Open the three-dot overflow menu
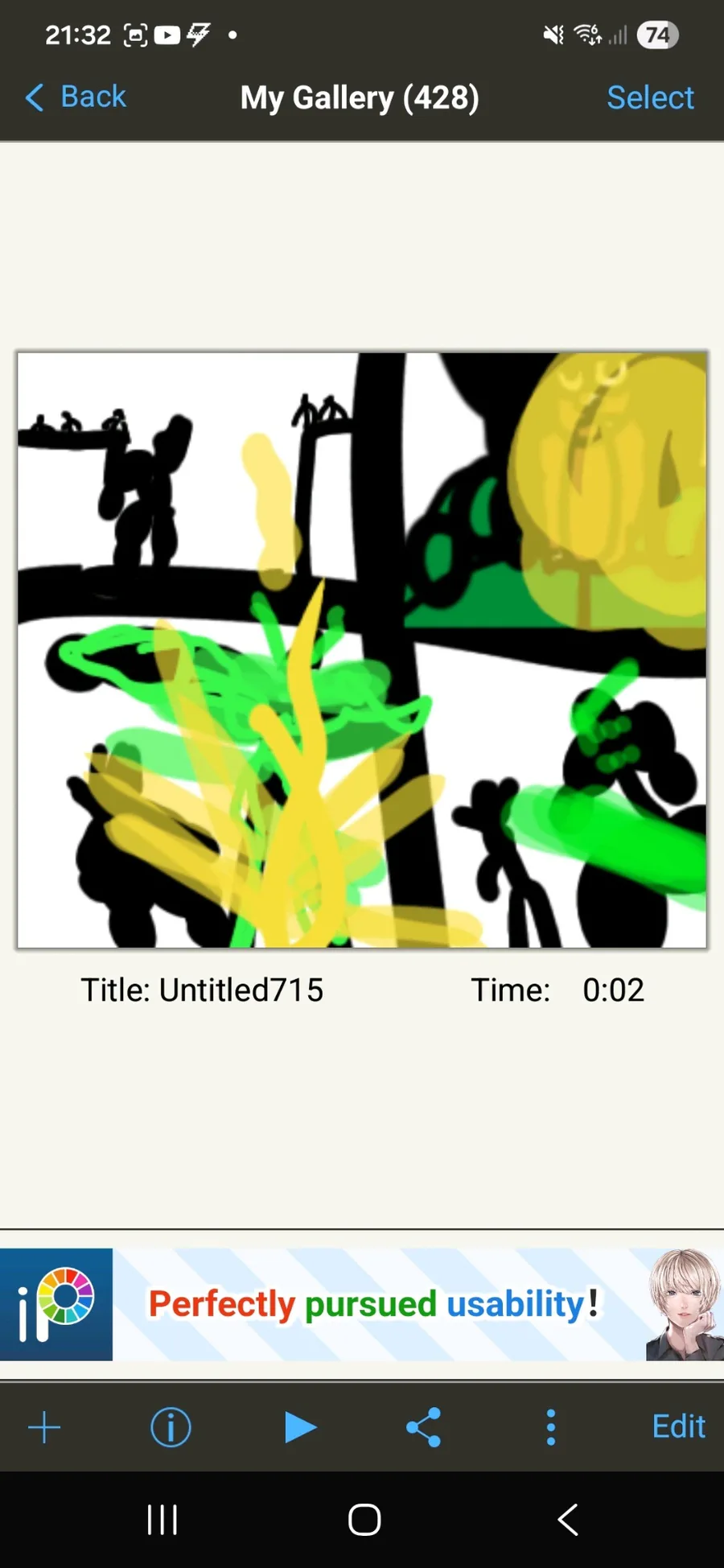This screenshot has height=1568, width=724. 551,1428
